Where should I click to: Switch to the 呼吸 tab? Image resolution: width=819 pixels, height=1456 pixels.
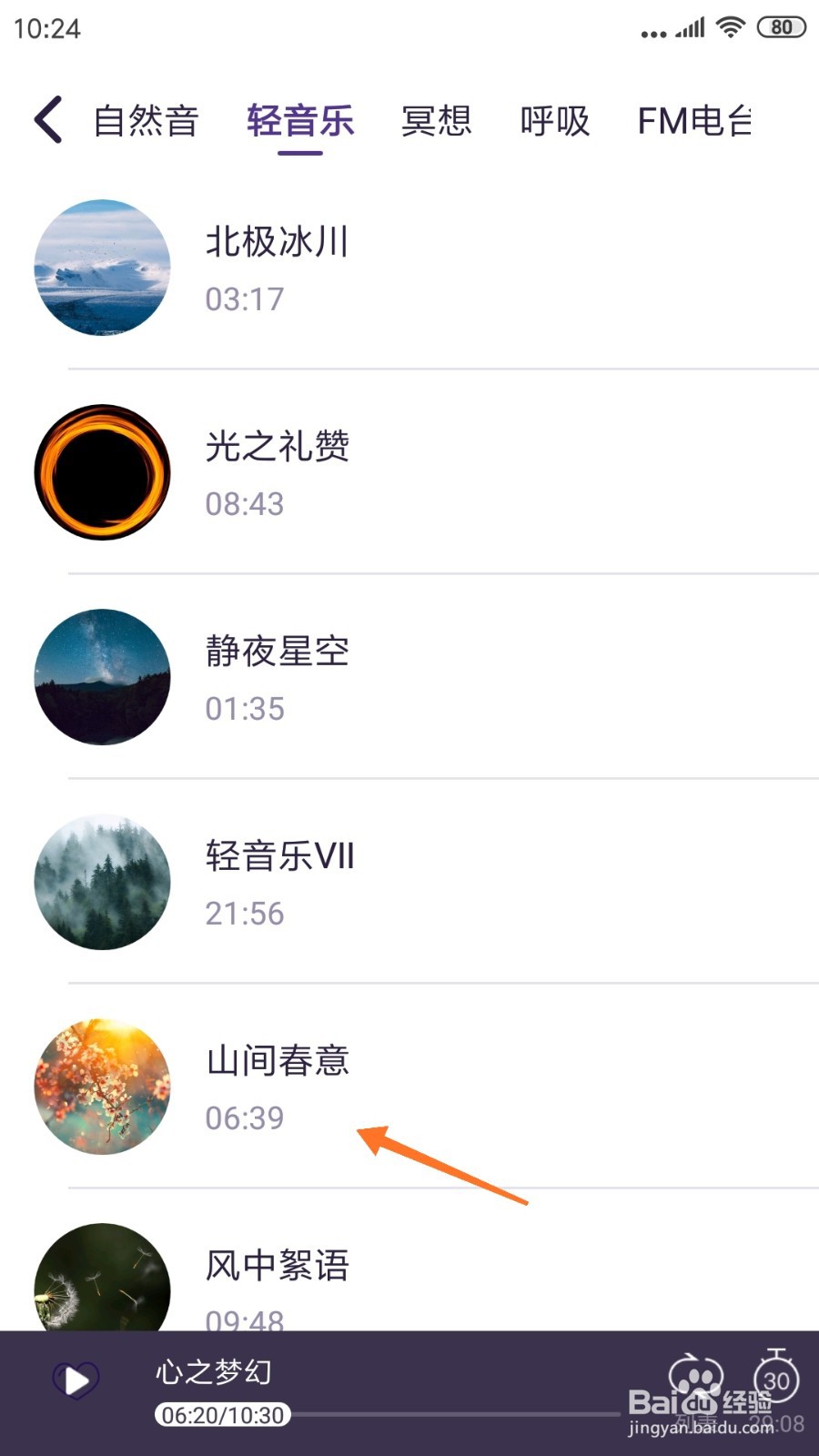[555, 121]
